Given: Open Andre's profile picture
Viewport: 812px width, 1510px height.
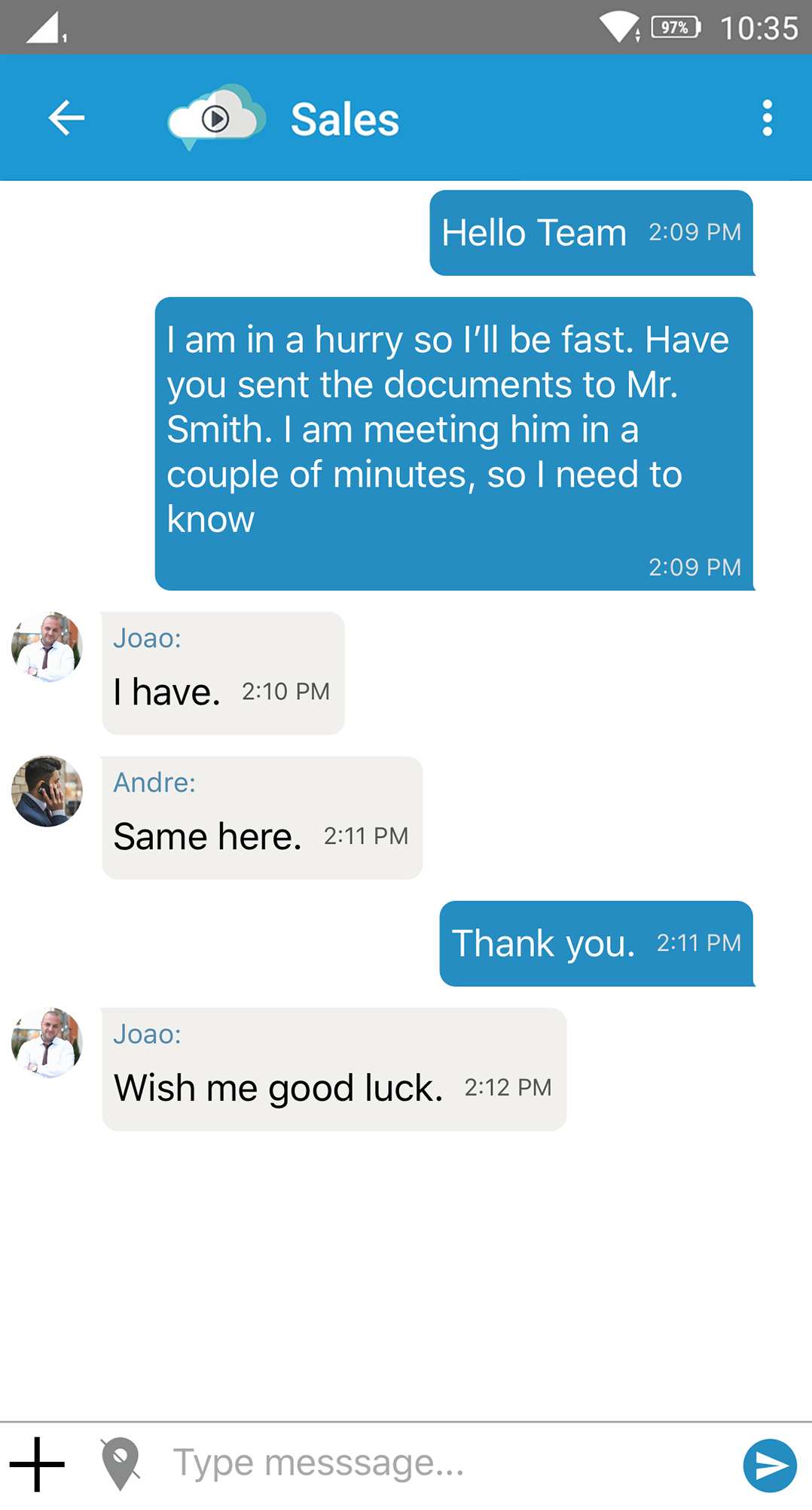Looking at the screenshot, I should [47, 791].
